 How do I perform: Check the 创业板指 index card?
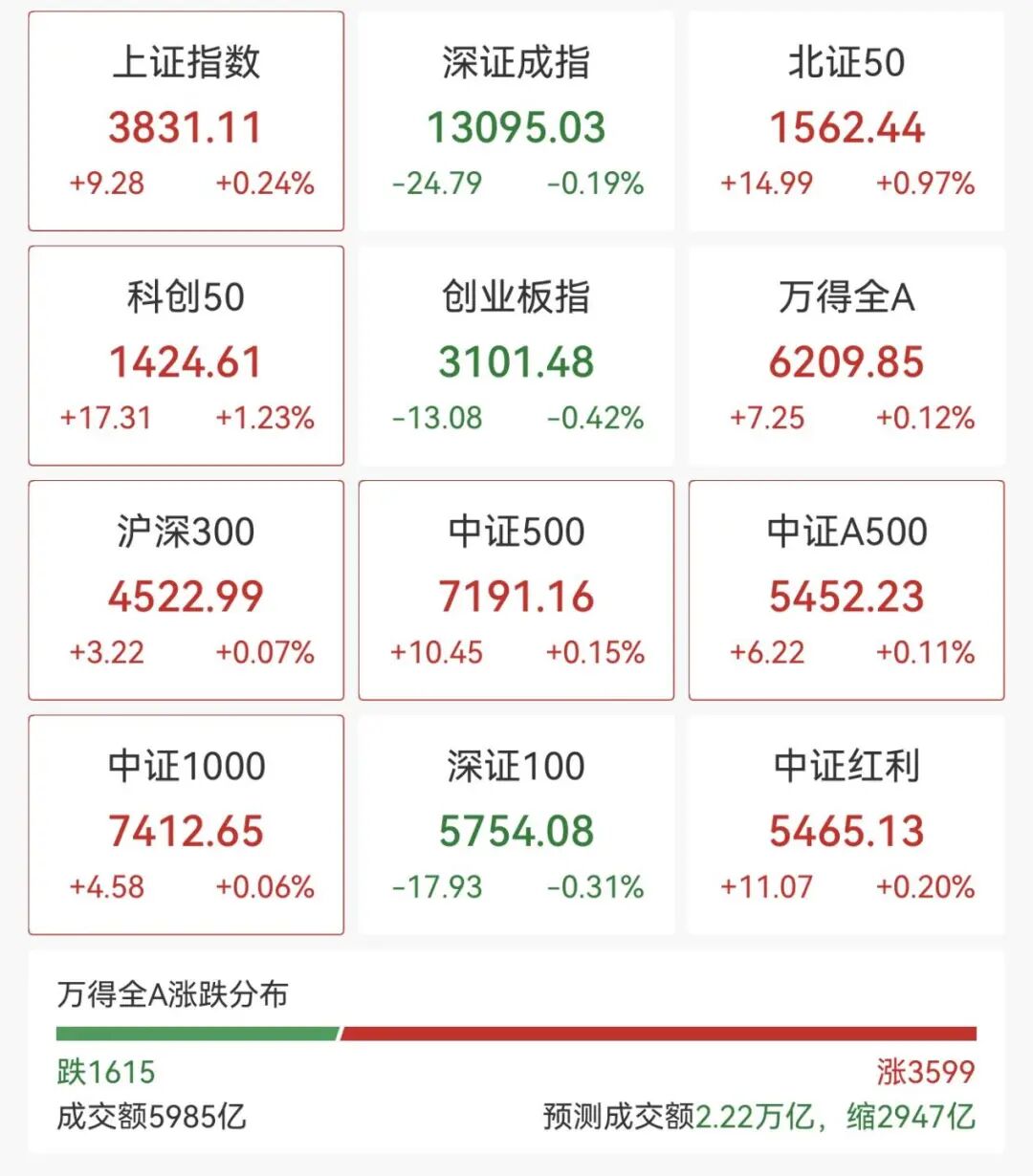point(516,356)
